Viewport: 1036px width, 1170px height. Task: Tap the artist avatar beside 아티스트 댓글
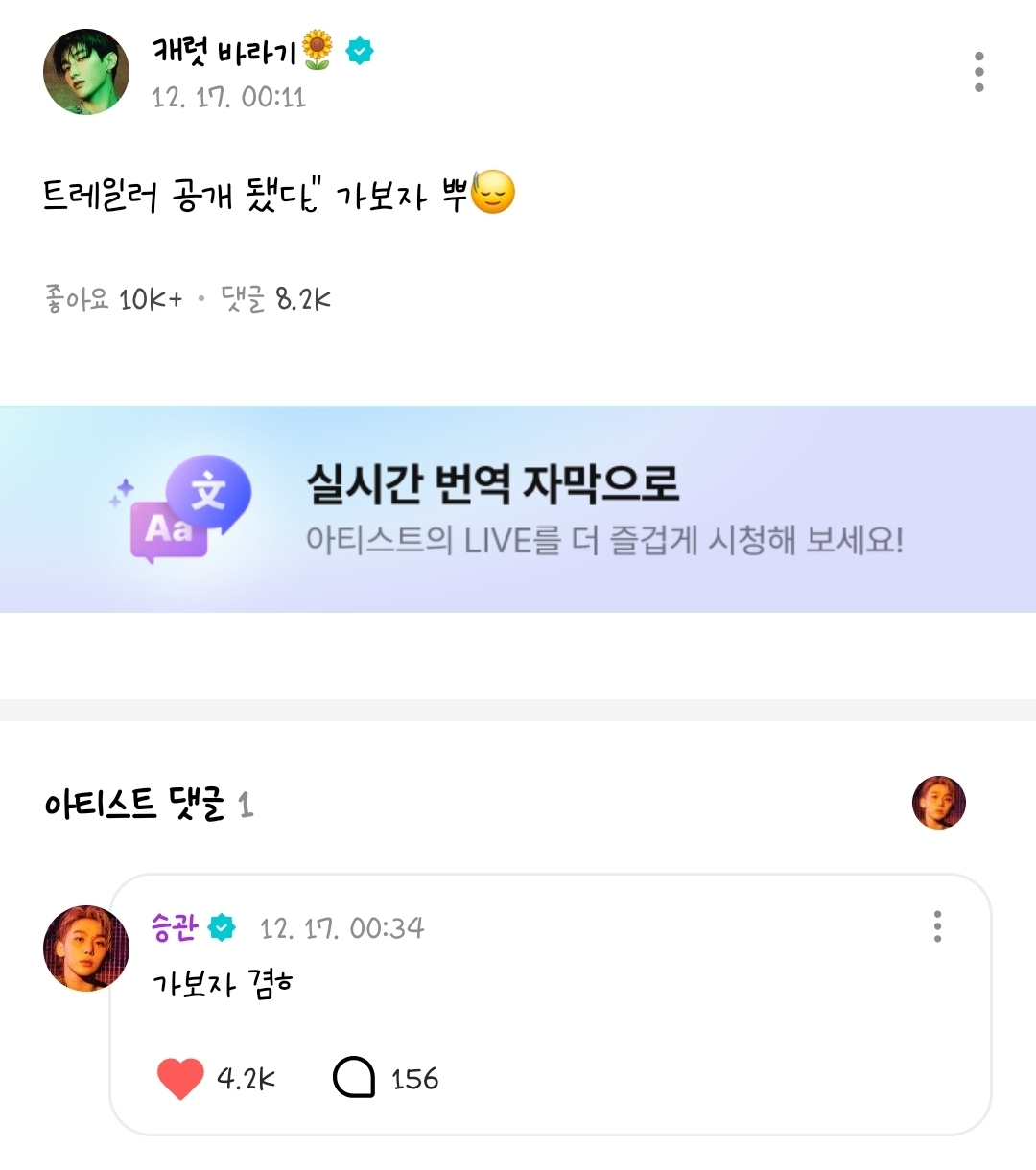pyautogui.click(x=938, y=803)
